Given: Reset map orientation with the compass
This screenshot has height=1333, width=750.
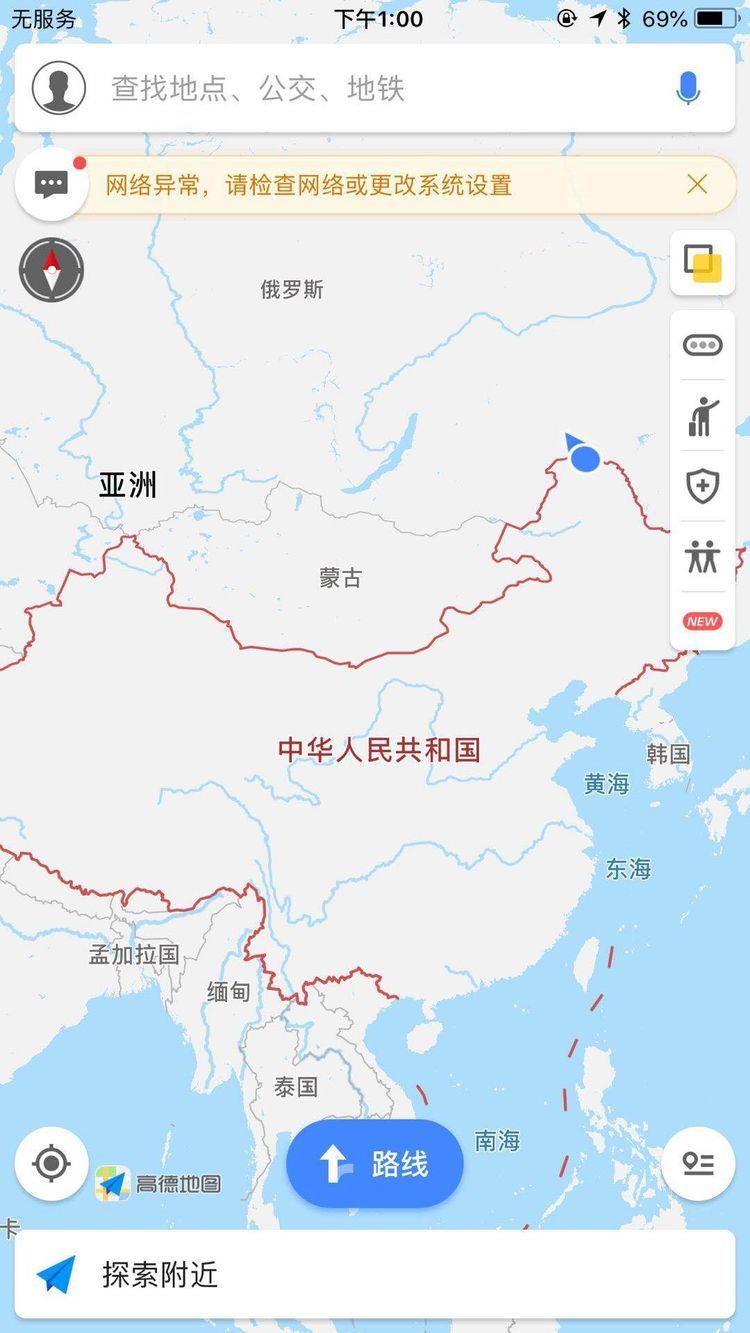Looking at the screenshot, I should point(52,270).
